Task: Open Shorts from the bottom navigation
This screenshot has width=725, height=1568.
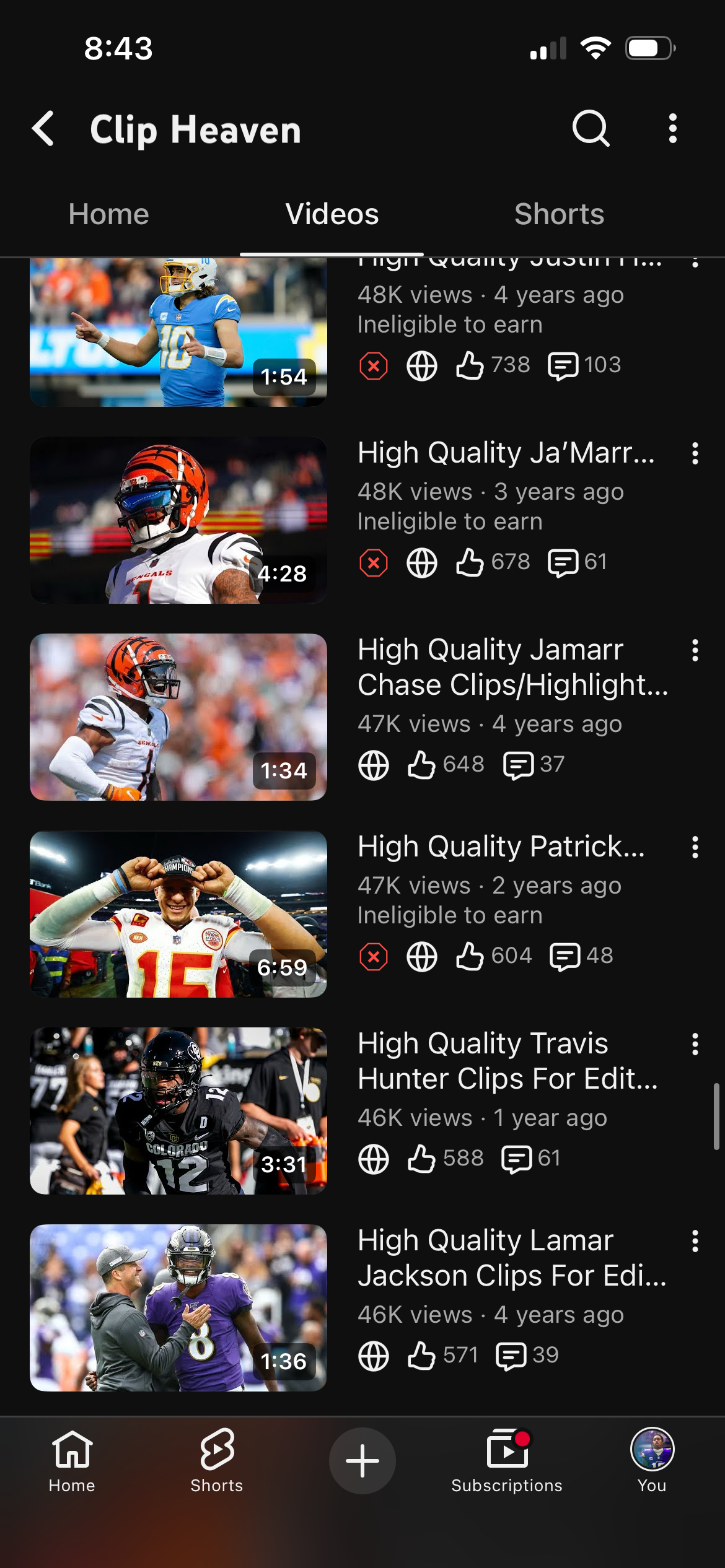Action: tap(217, 1461)
